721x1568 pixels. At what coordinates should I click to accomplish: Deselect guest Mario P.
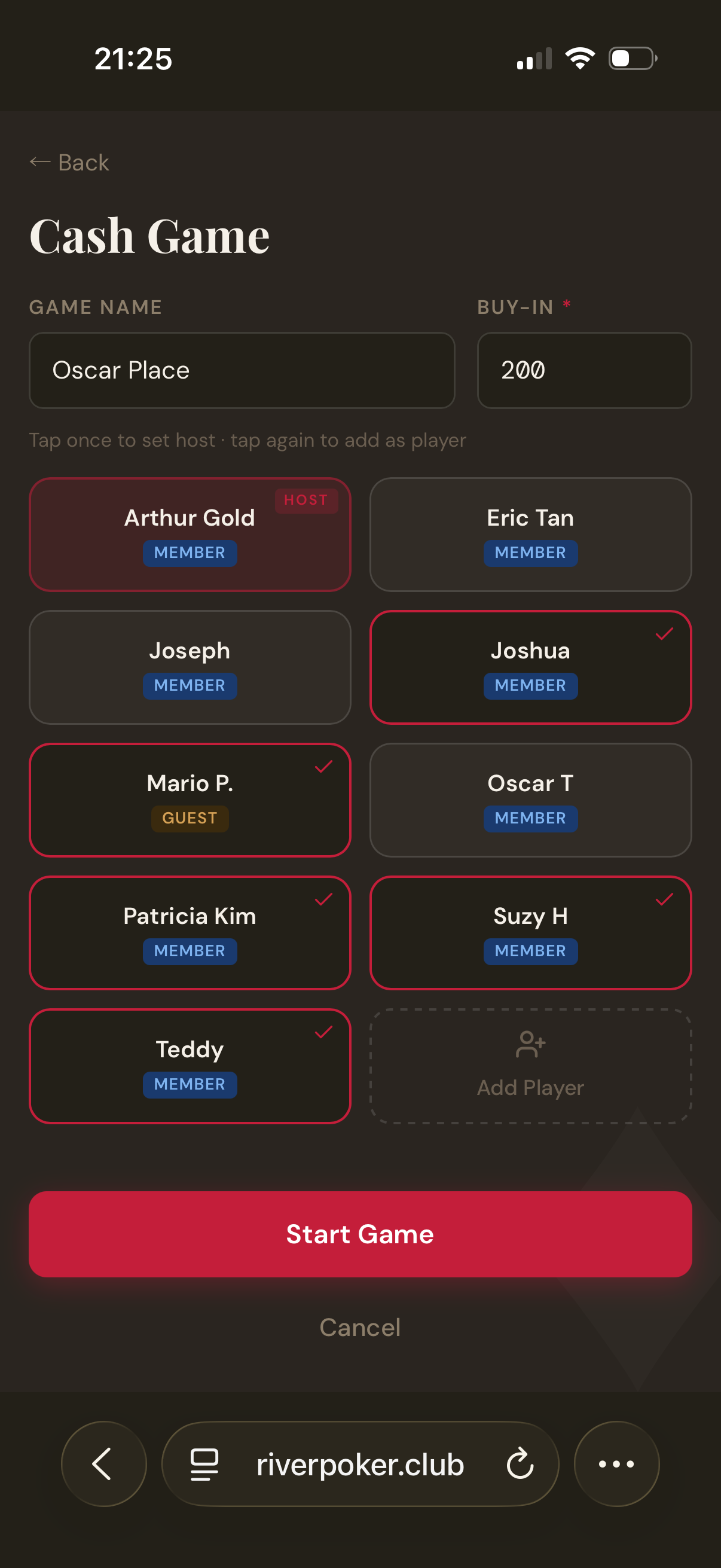pyautogui.click(x=190, y=800)
